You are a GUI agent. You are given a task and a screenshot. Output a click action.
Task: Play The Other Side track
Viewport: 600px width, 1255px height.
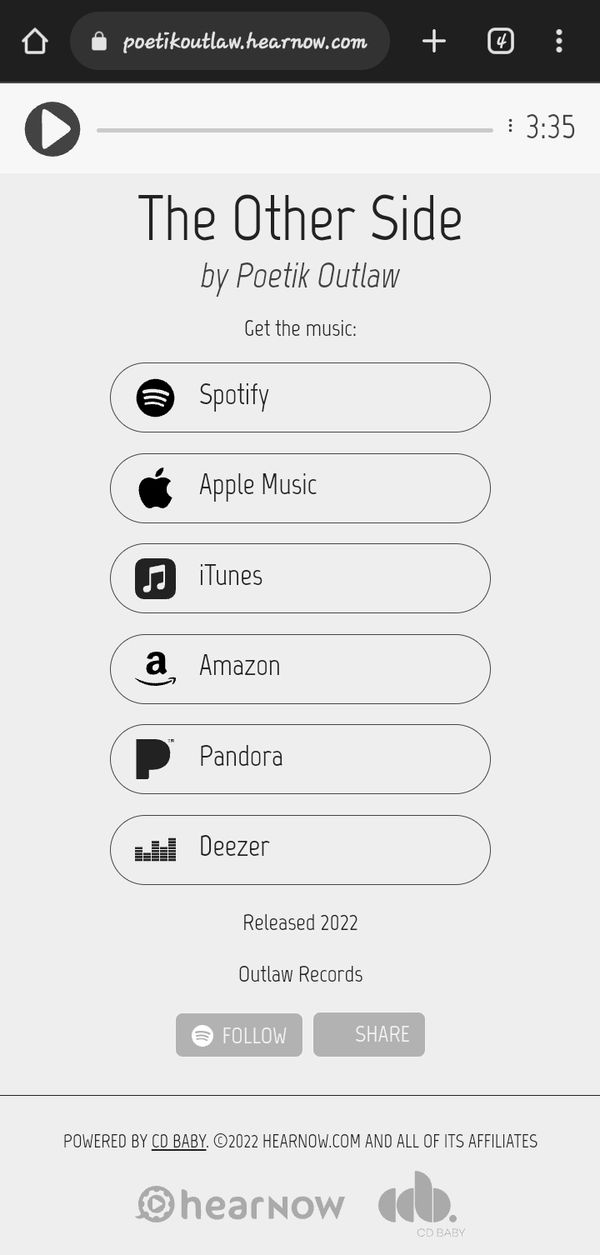[52, 129]
